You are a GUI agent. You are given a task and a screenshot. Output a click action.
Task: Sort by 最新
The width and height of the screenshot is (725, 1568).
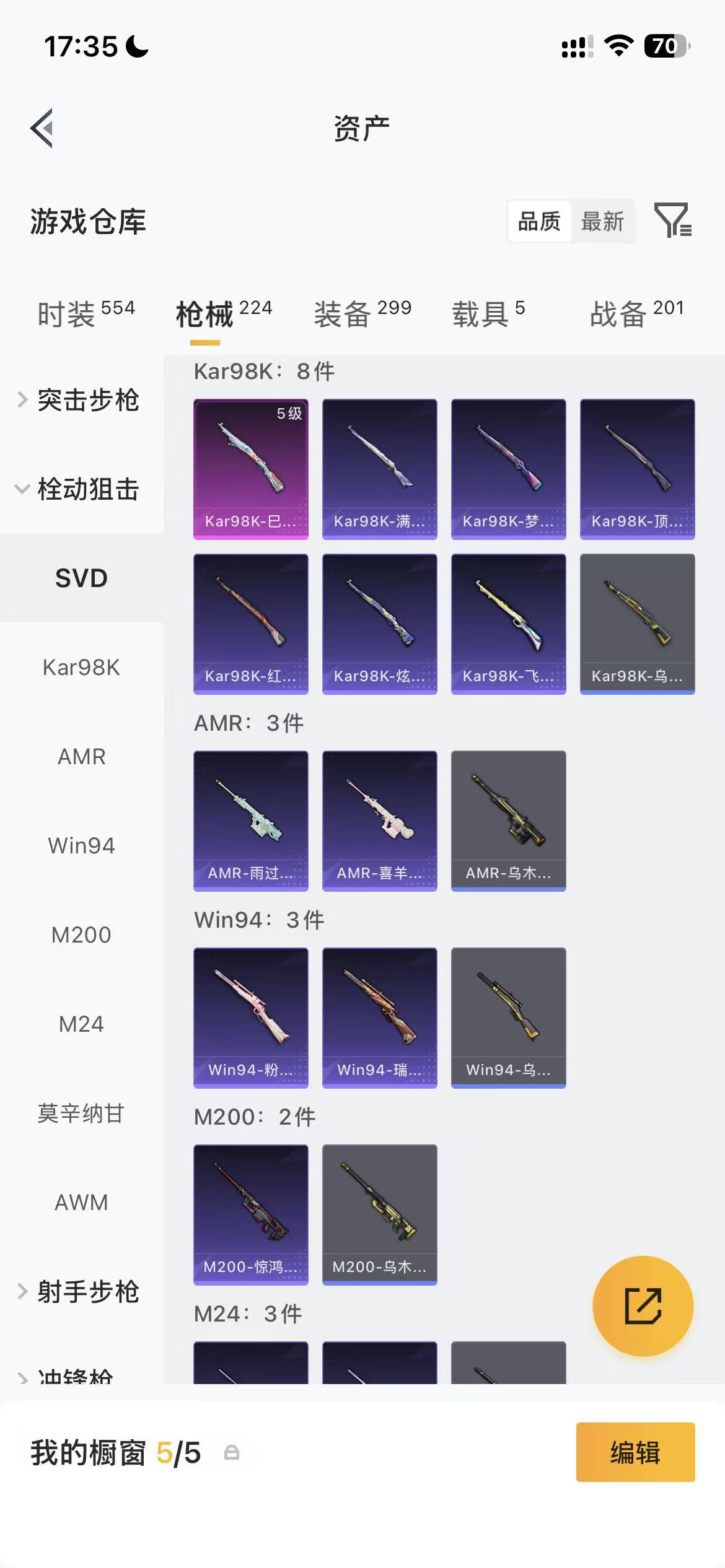[602, 221]
